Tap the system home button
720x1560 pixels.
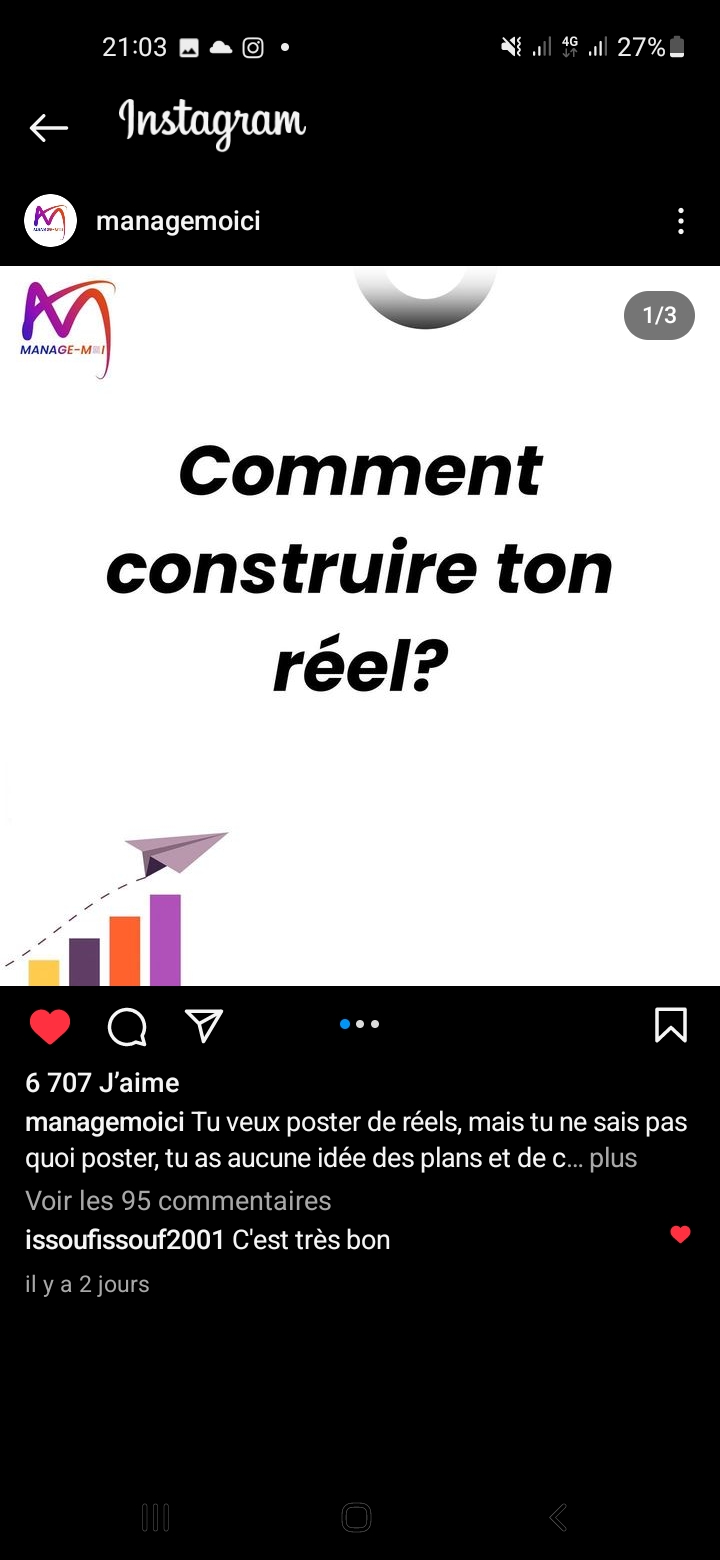[356, 1517]
